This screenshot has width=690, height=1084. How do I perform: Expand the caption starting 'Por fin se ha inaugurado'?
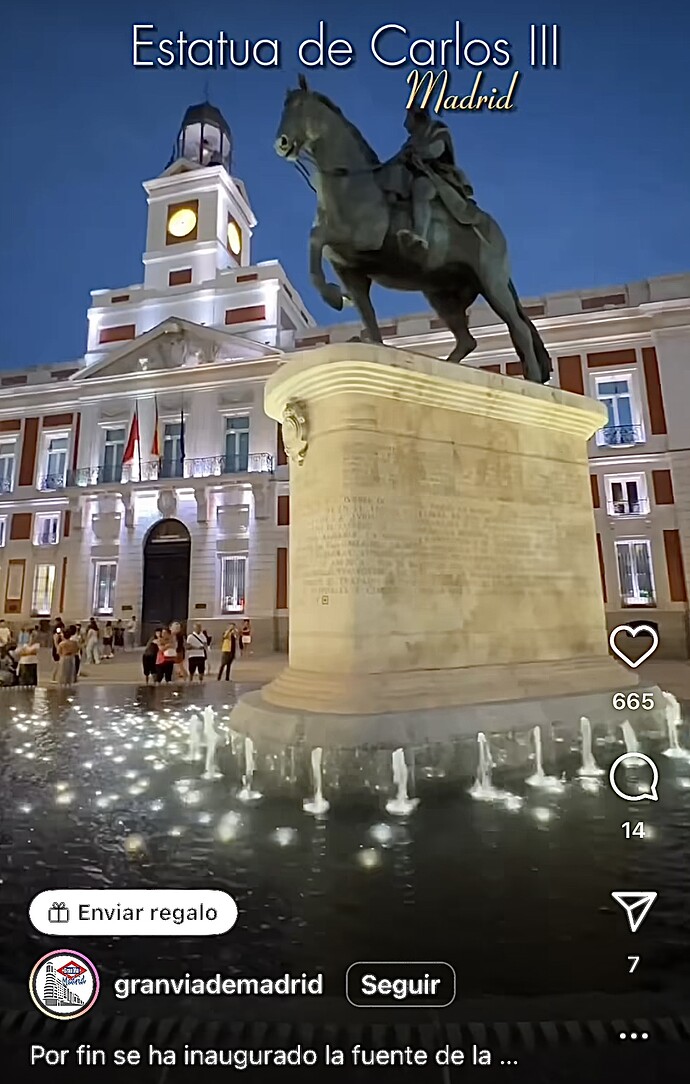click(x=274, y=1055)
